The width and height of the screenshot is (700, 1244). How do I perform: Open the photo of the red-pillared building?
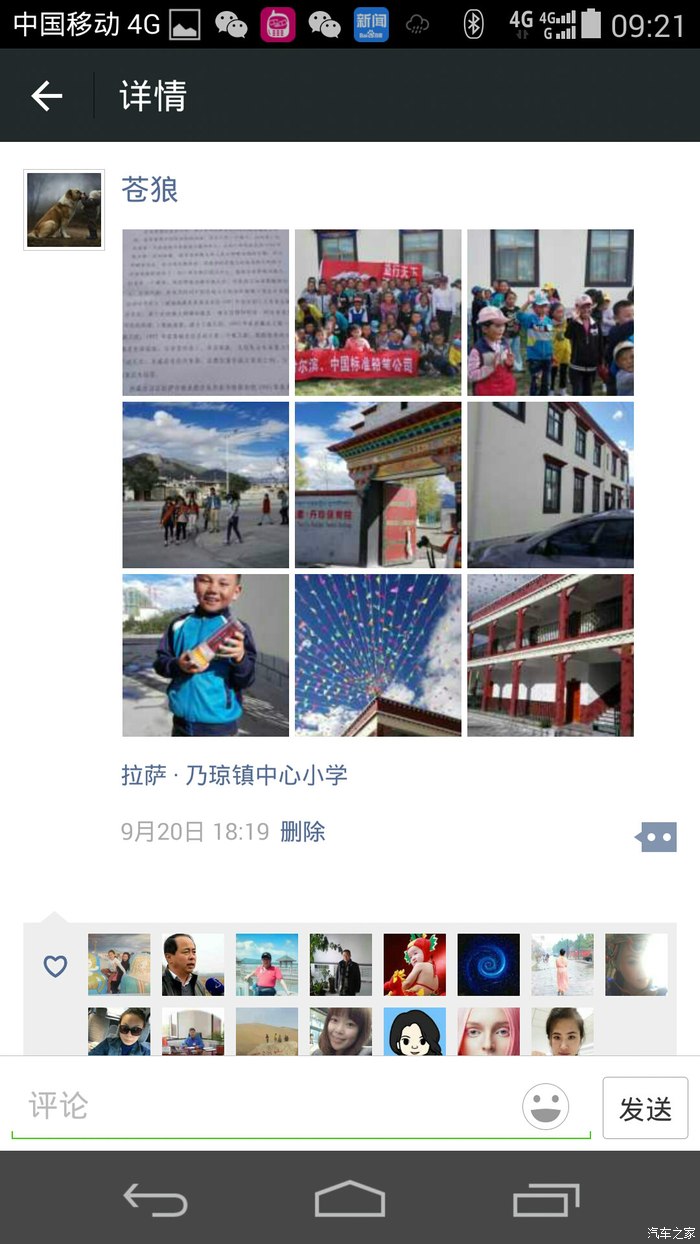550,655
